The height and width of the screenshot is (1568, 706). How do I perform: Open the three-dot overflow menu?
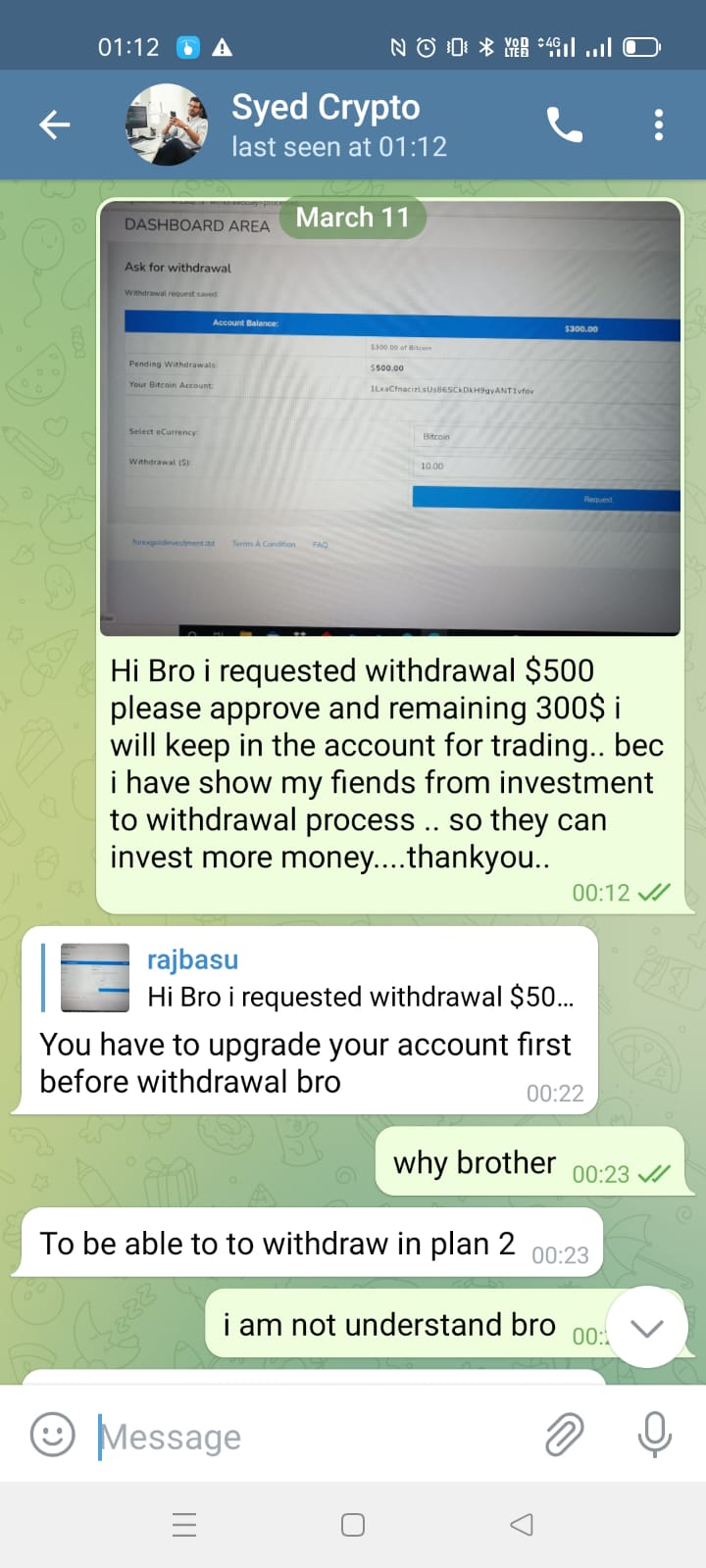[x=658, y=124]
